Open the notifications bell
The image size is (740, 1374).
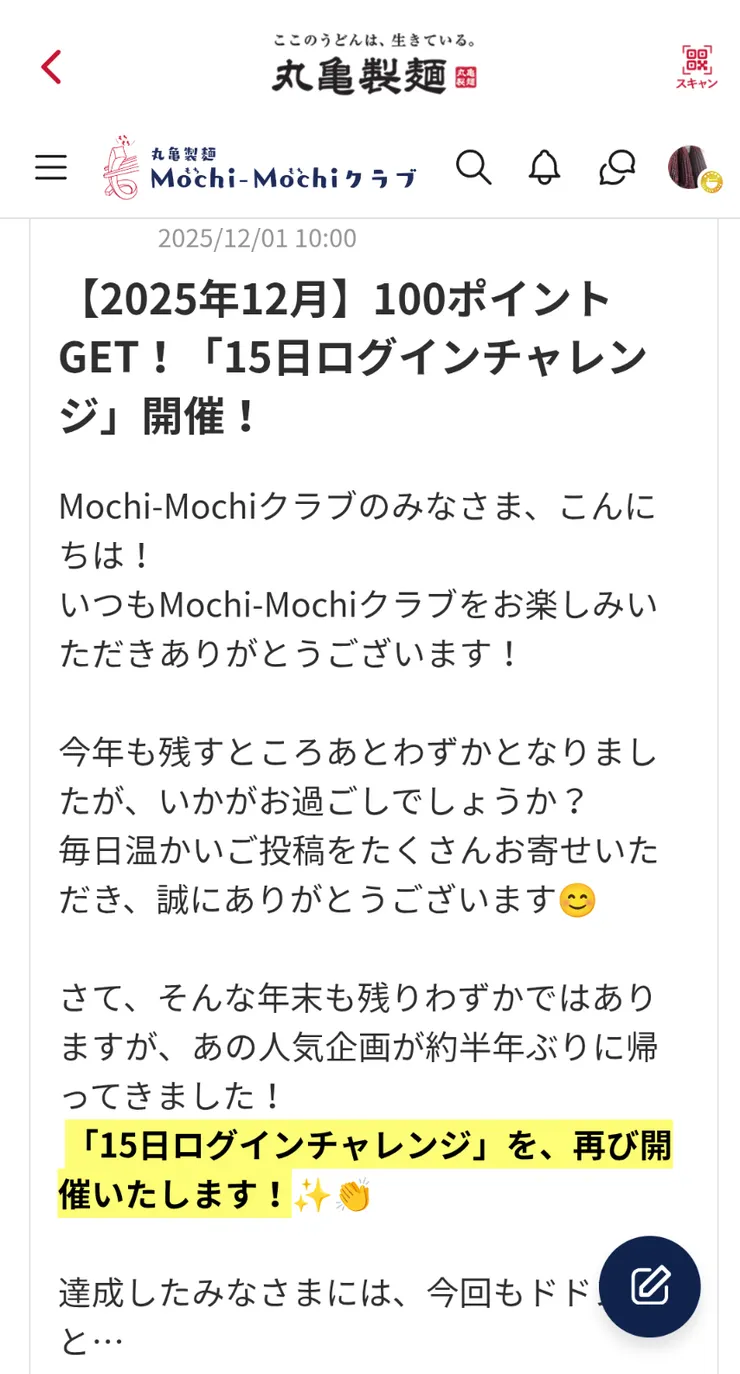click(543, 169)
